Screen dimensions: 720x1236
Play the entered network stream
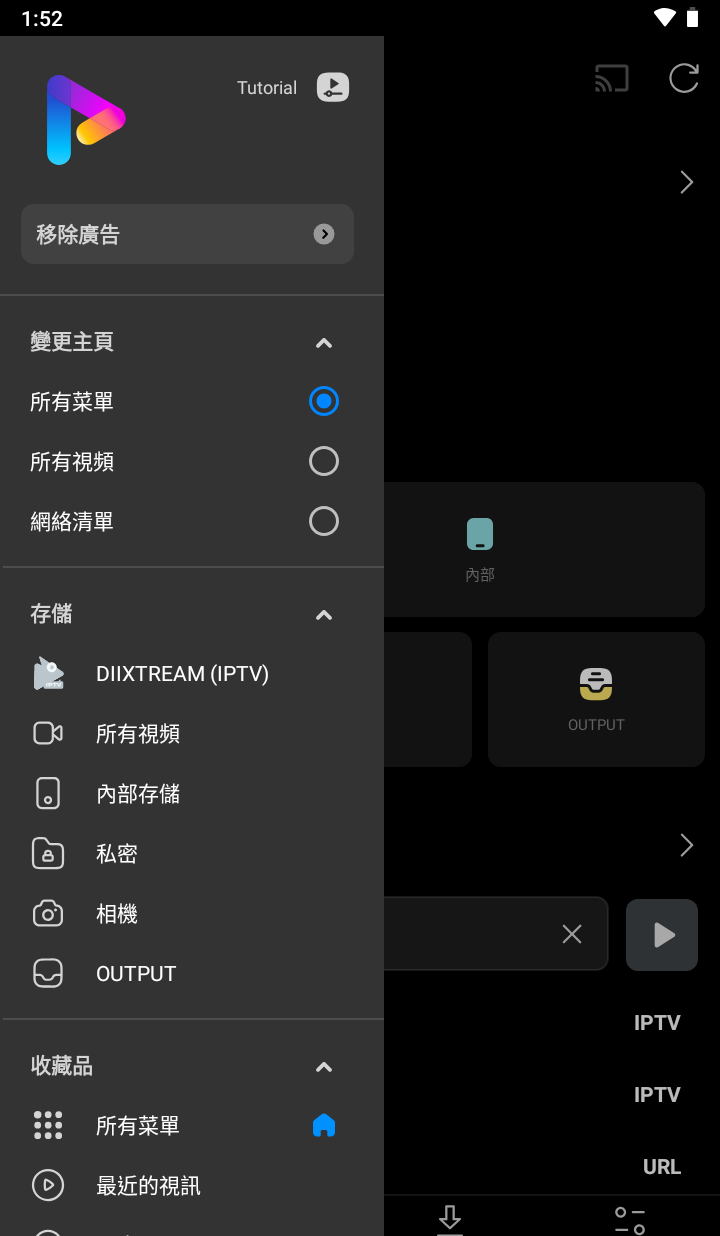pos(662,935)
